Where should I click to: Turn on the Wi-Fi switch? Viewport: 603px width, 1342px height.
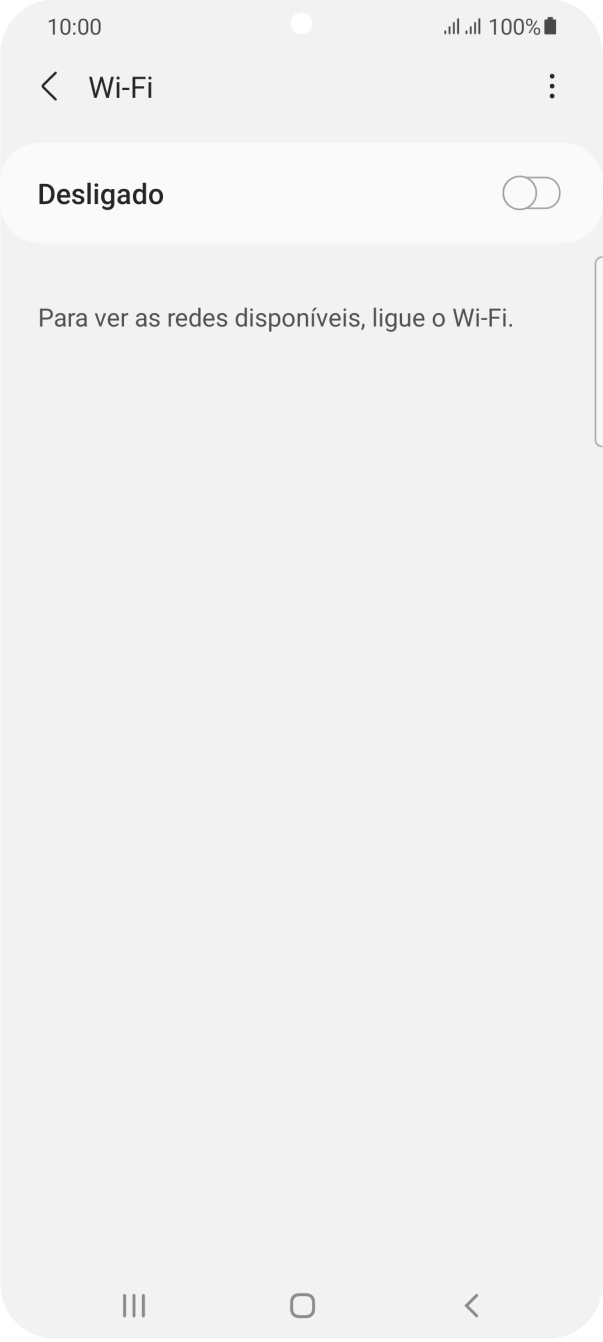(x=531, y=194)
